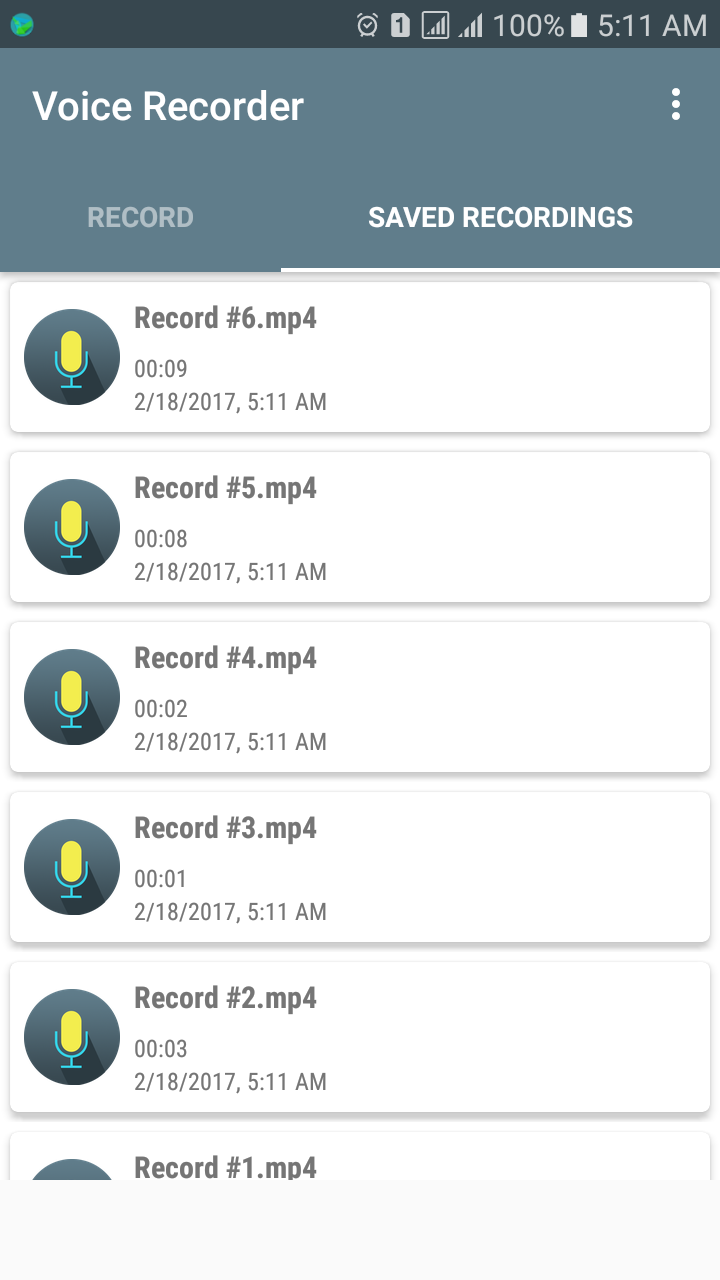
Task: Tap the microphone icon for Record #5.mp4
Action: click(x=71, y=526)
